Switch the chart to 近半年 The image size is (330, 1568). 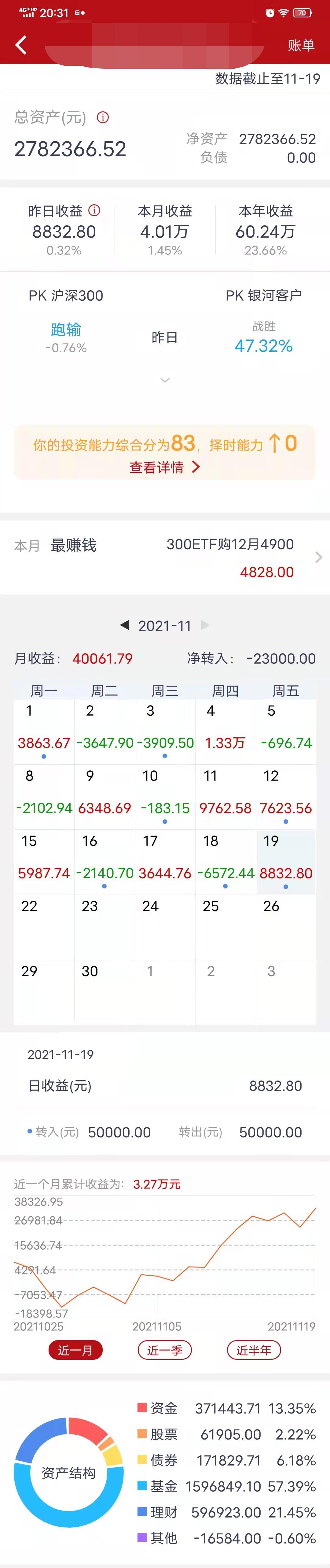click(x=253, y=1349)
